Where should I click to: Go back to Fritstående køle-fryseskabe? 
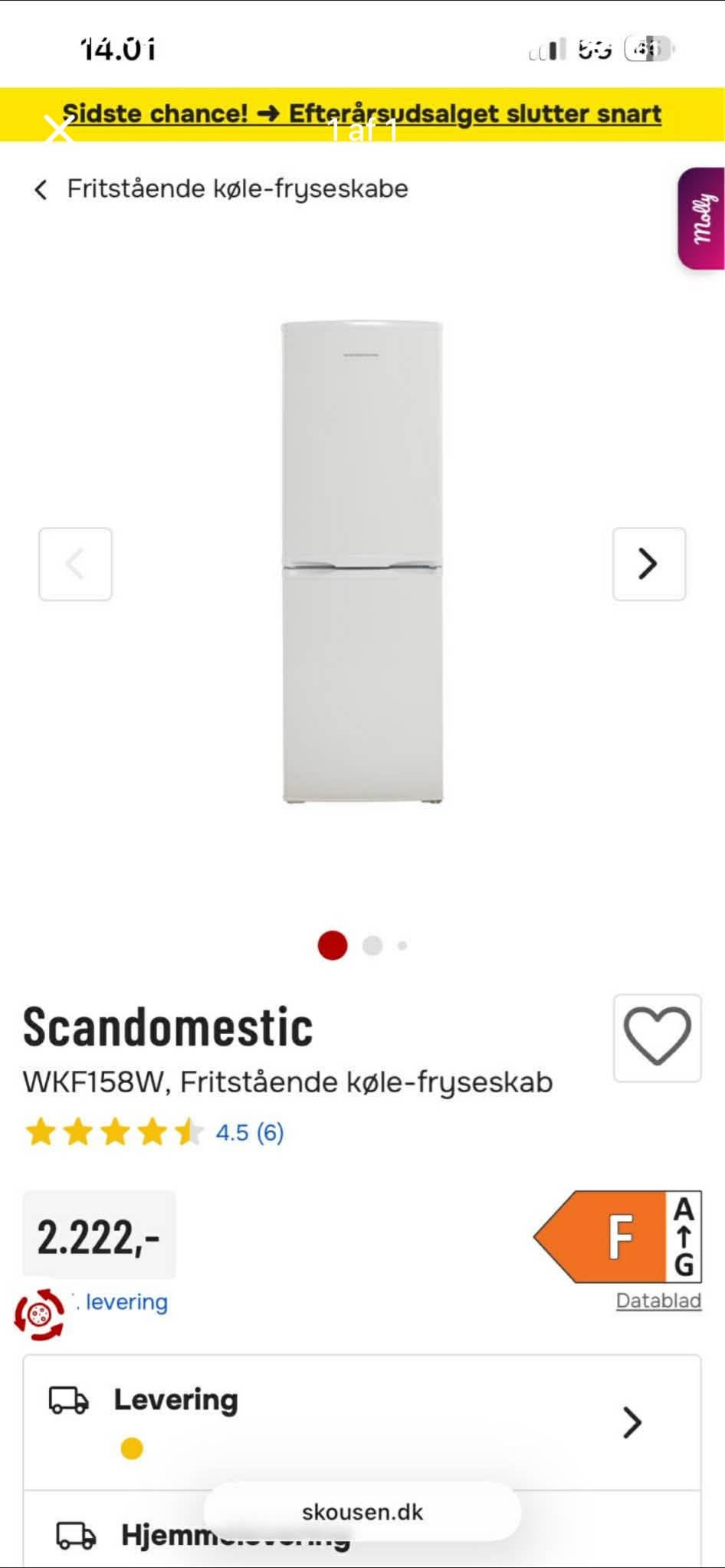click(x=41, y=188)
